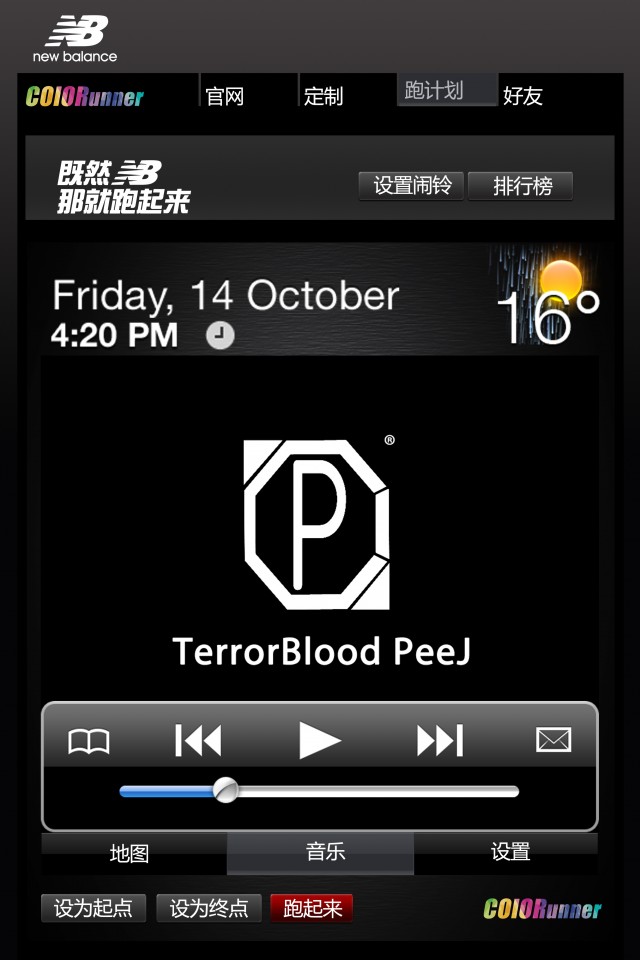Screen dimensions: 640x960
Task: Play the current track
Action: (x=320, y=741)
